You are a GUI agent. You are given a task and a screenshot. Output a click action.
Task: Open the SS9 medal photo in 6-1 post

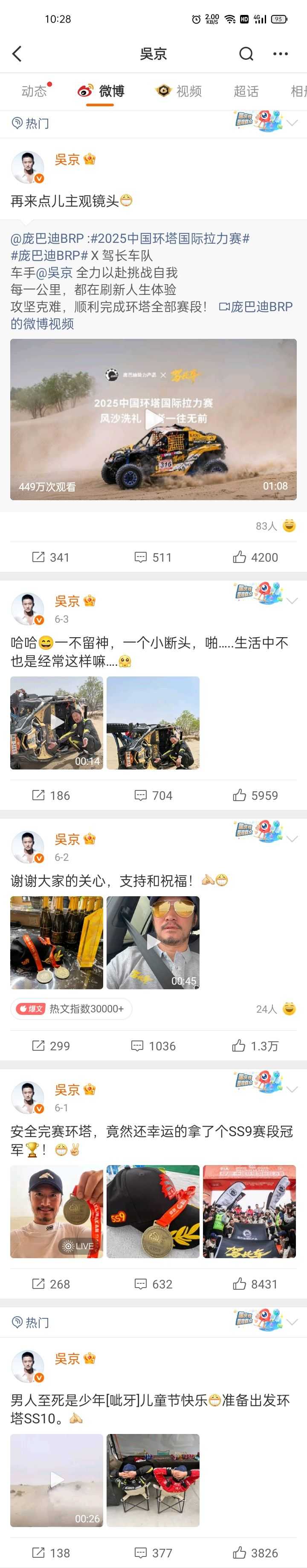[x=153, y=1211]
